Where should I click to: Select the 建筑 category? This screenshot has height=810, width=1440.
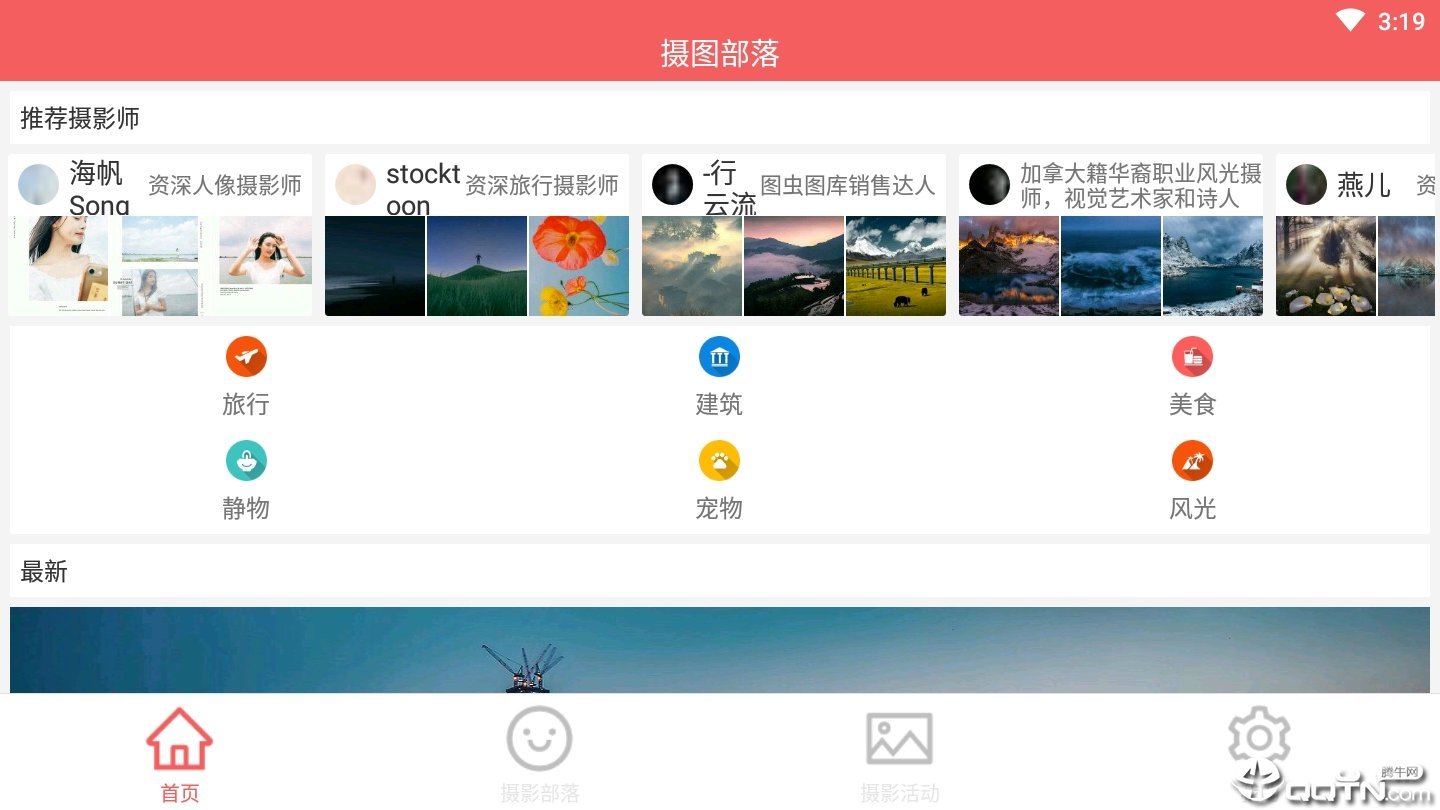[719, 377]
